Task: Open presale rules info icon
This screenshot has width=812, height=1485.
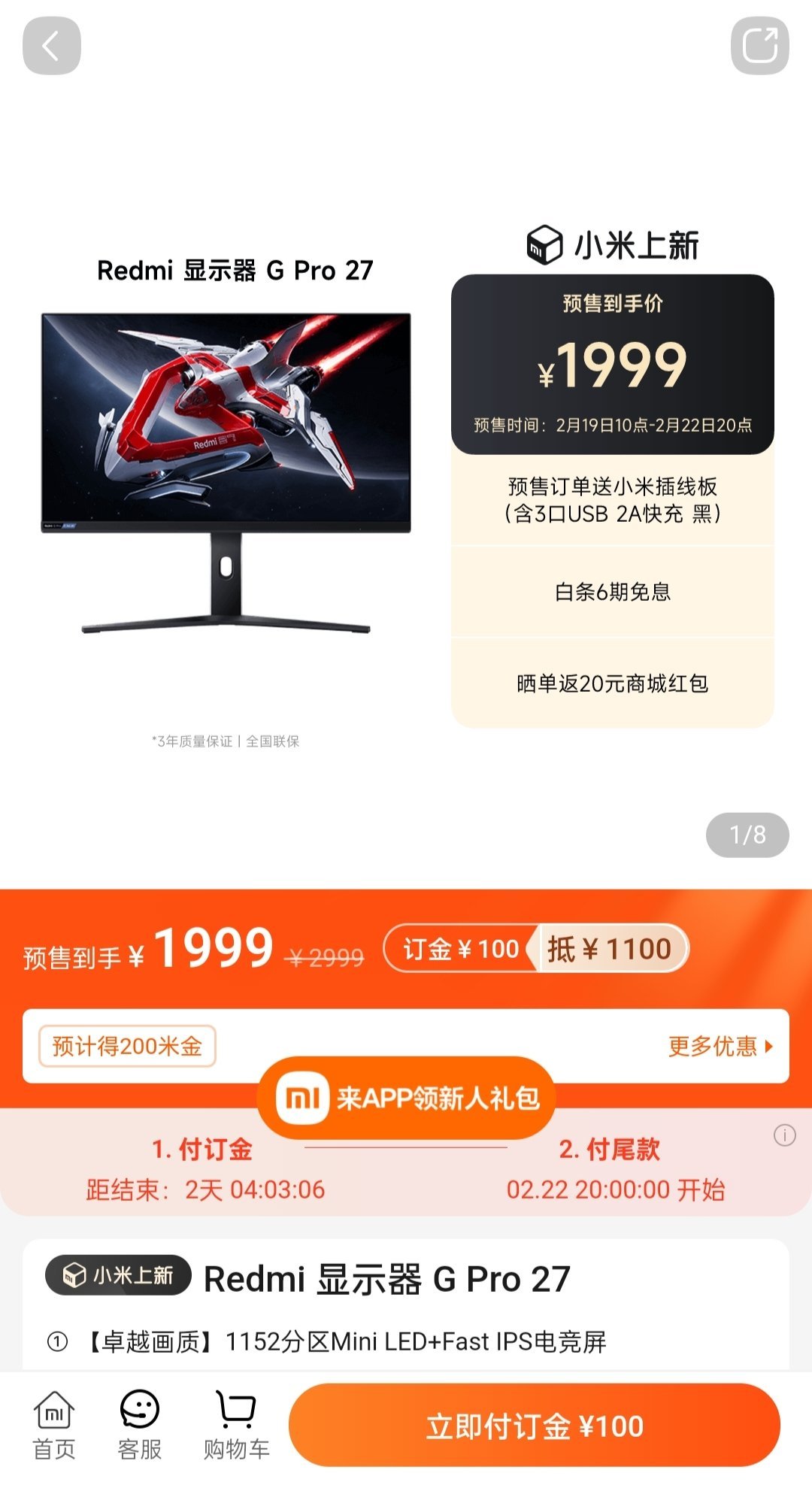Action: pos(784,1135)
